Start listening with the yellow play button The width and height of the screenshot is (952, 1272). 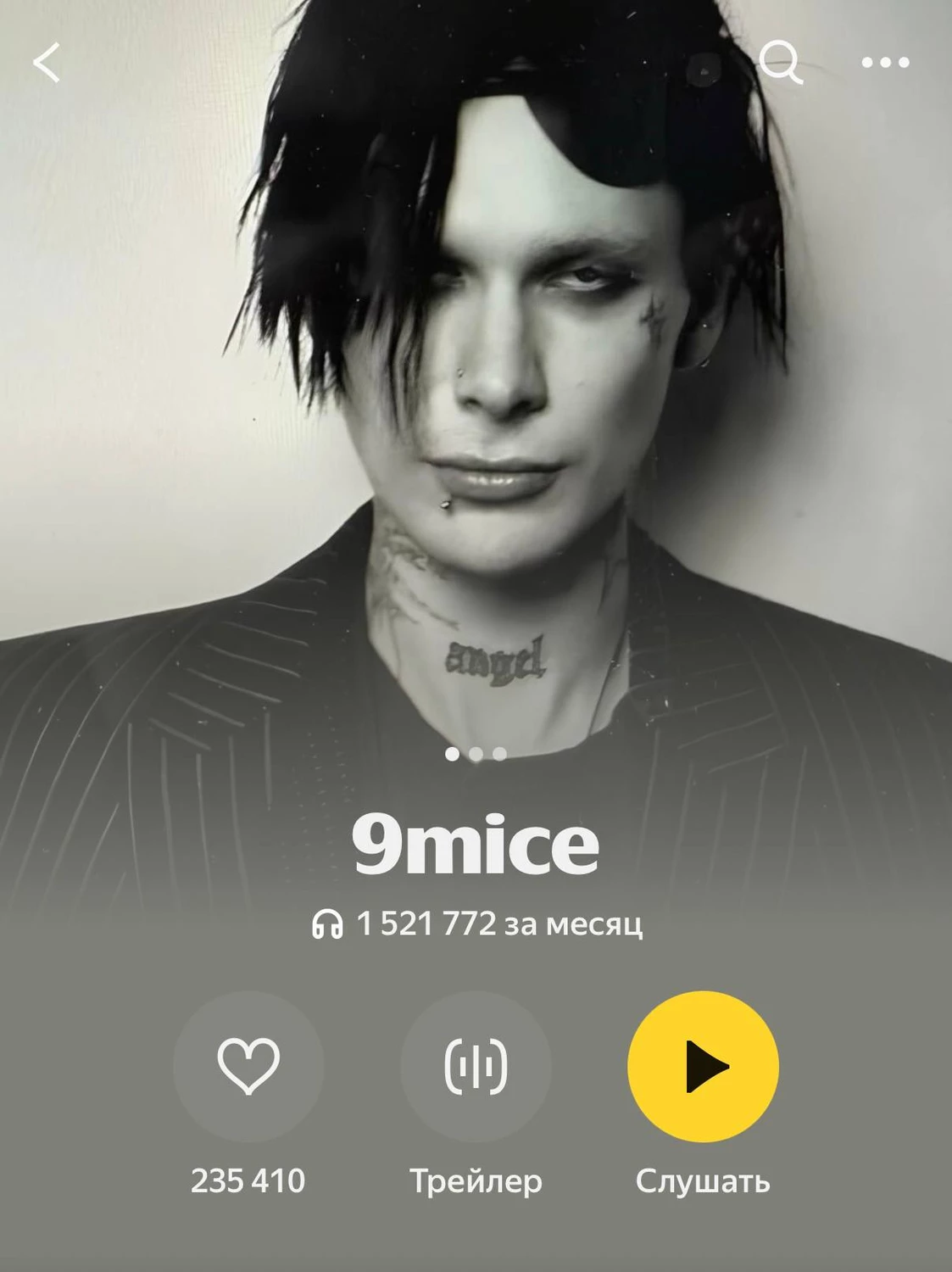click(703, 1065)
